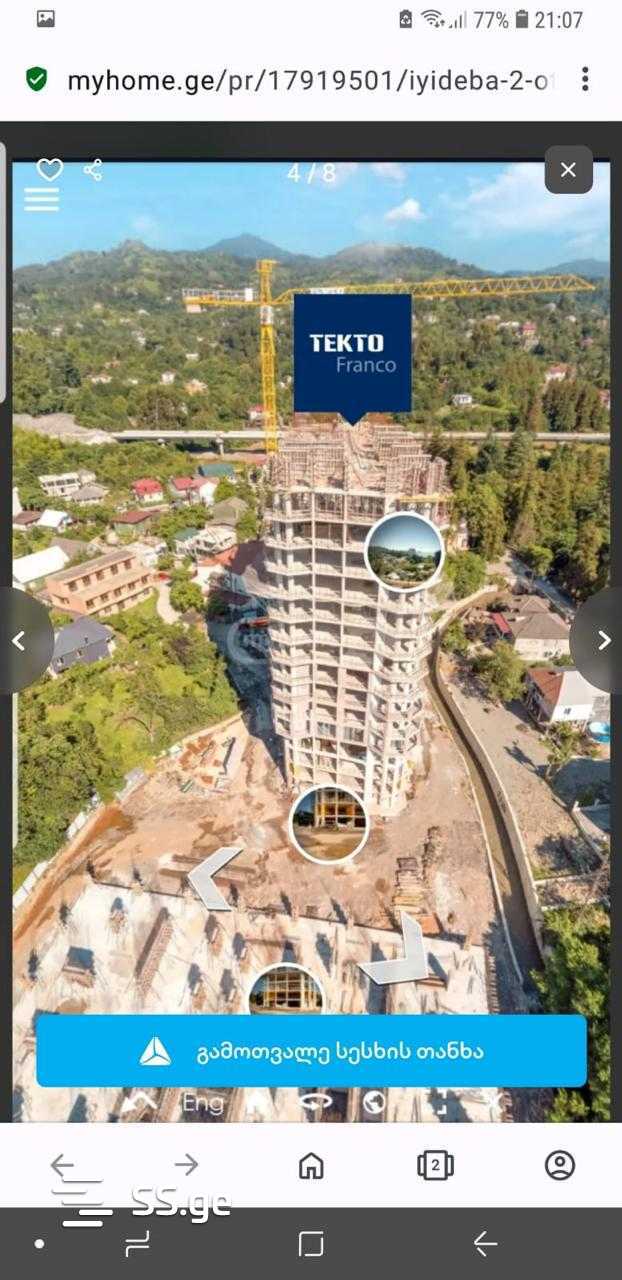Open the hotspot at the building base

click(x=329, y=823)
